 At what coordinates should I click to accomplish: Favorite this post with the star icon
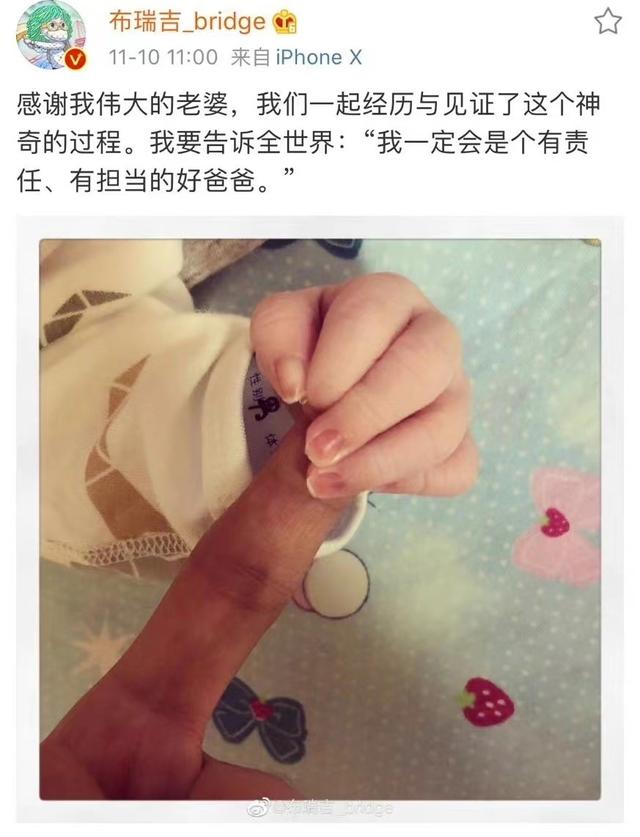click(x=608, y=22)
